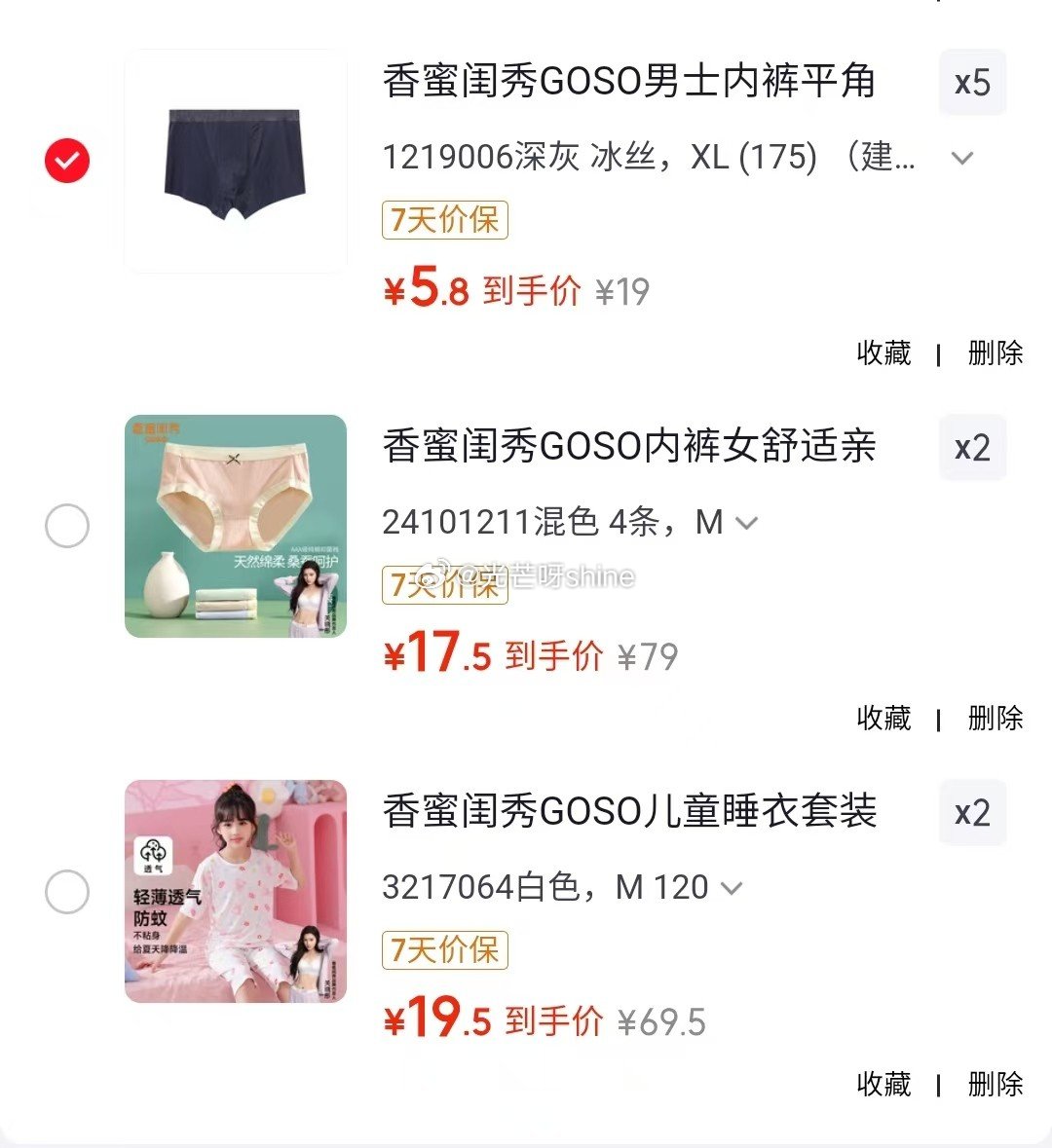The height and width of the screenshot is (1148, 1052).
Task: Tap 删除 for the women's underwear item
Action: tap(996, 719)
